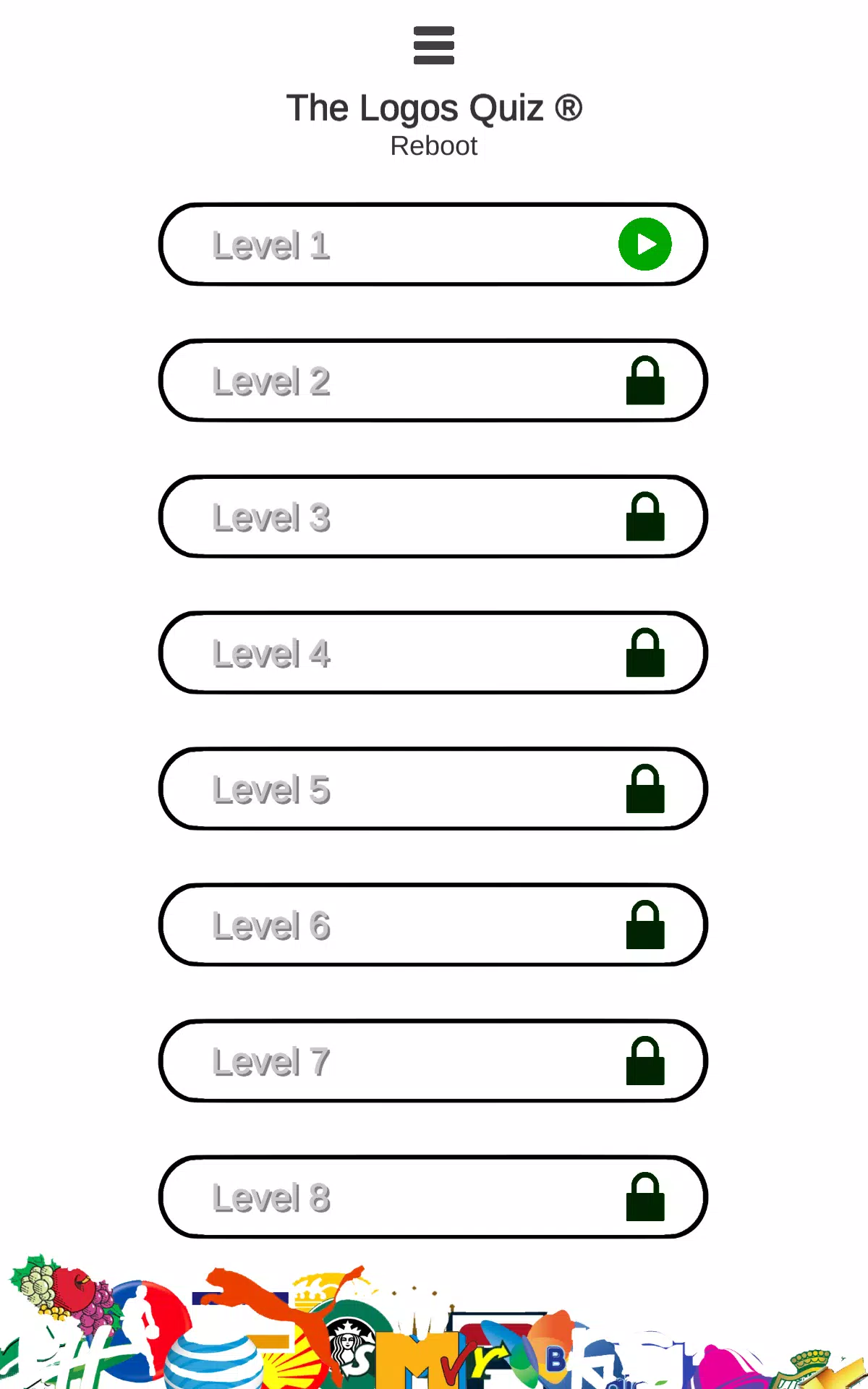Choose Level 4 from the list
The image size is (868, 1389).
(433, 653)
